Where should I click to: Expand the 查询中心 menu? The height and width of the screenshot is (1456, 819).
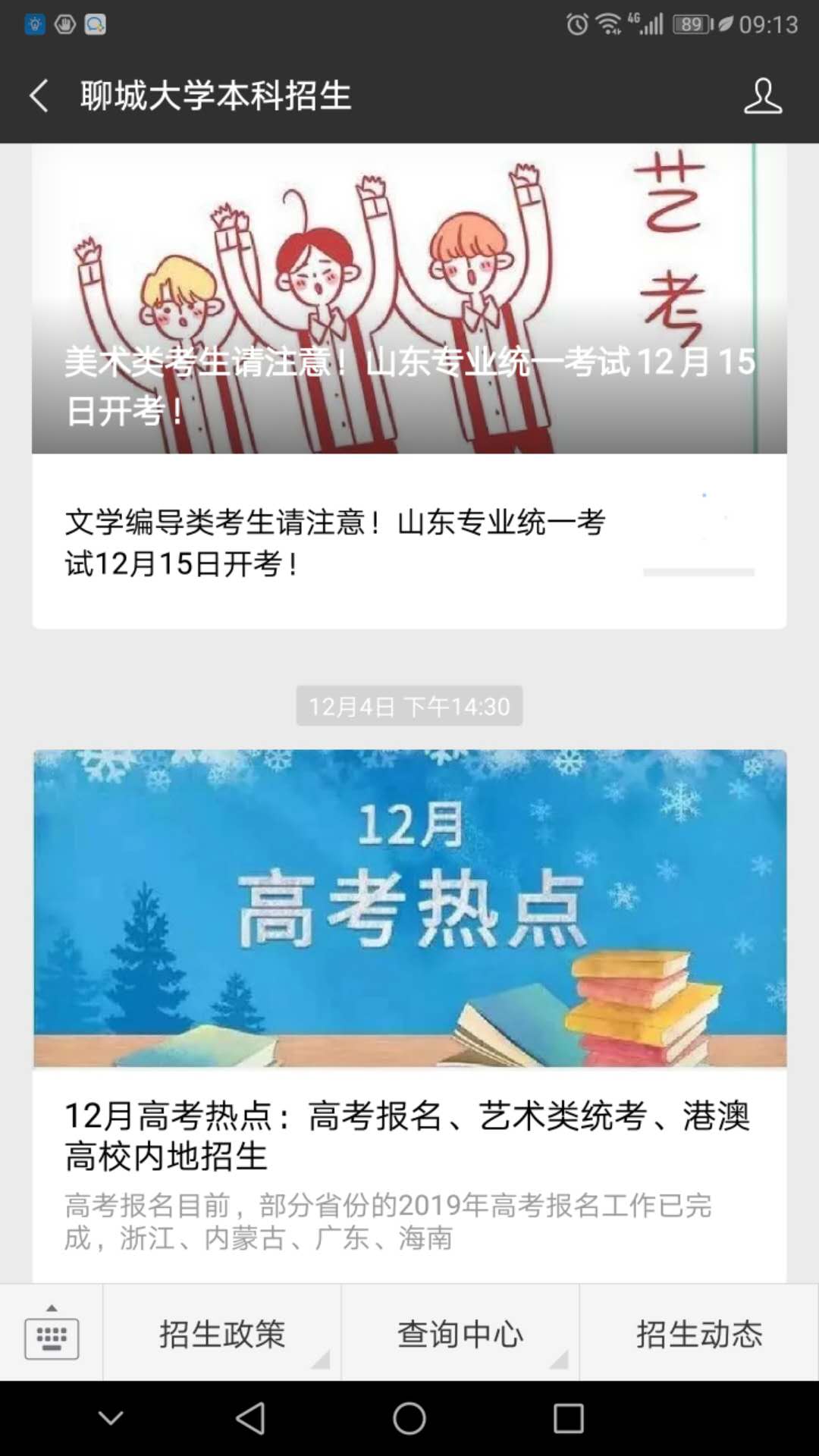click(460, 1333)
